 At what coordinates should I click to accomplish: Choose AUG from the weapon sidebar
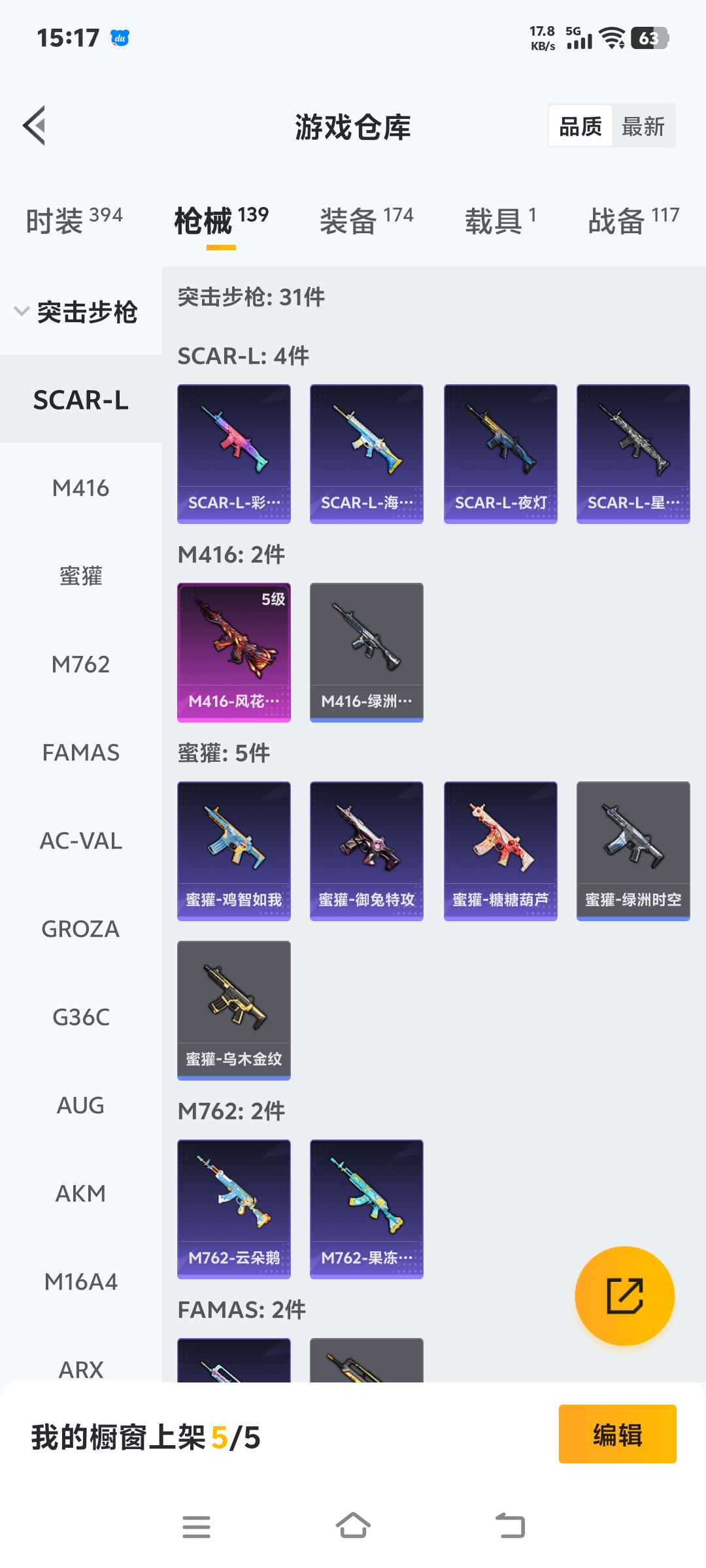coord(80,1105)
